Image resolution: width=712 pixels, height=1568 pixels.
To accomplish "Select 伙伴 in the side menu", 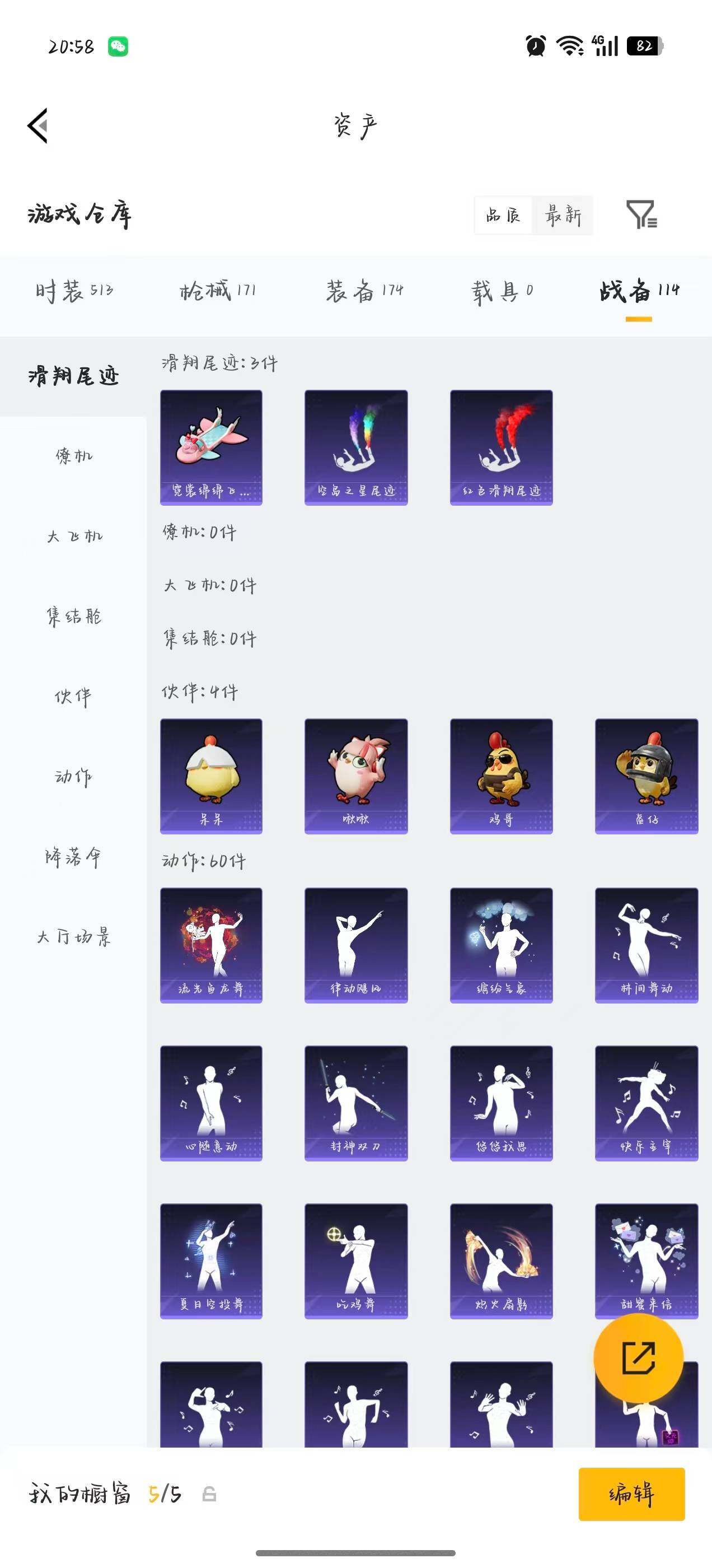I will tap(74, 696).
